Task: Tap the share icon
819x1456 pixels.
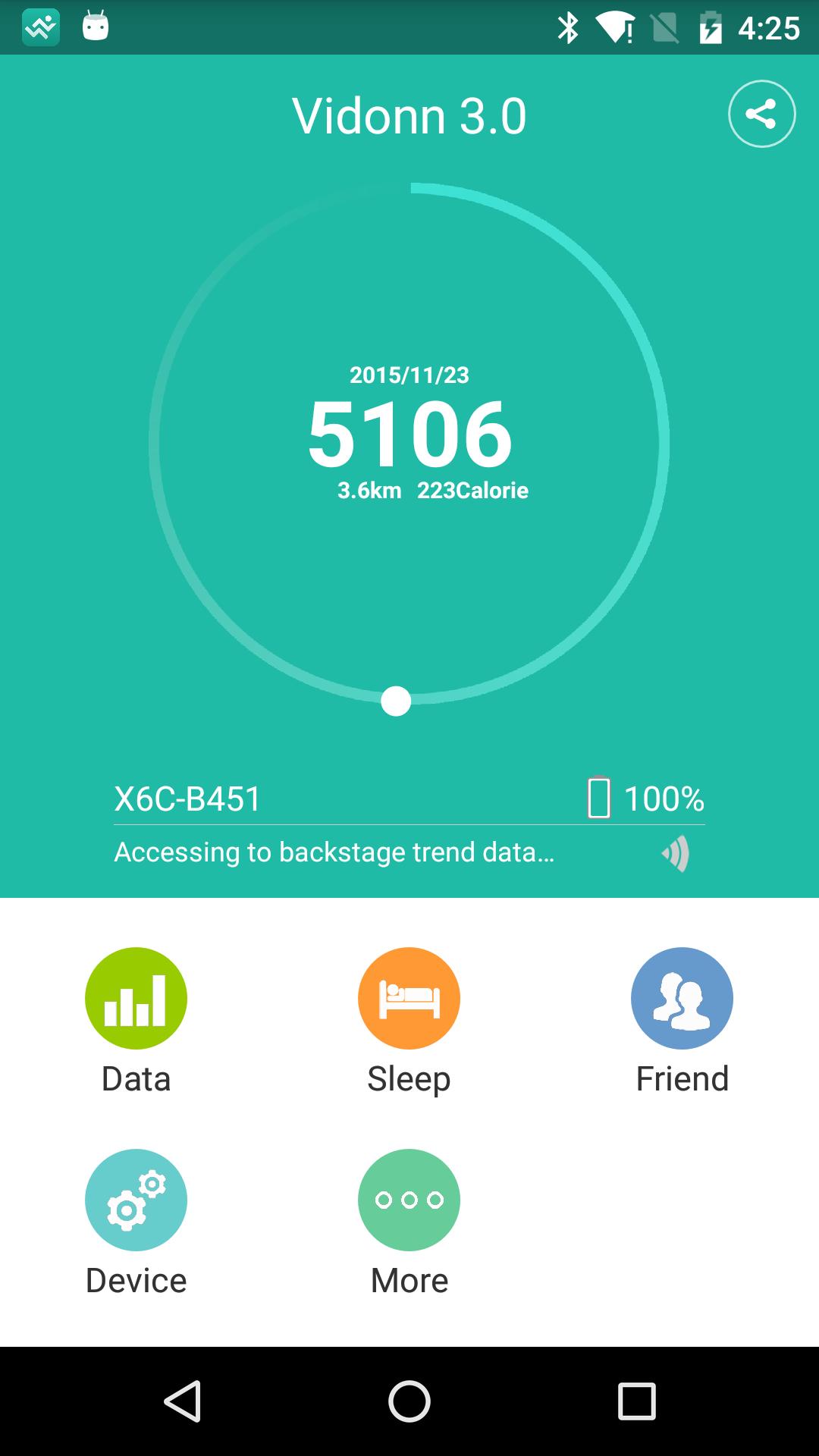Action: pos(761,114)
